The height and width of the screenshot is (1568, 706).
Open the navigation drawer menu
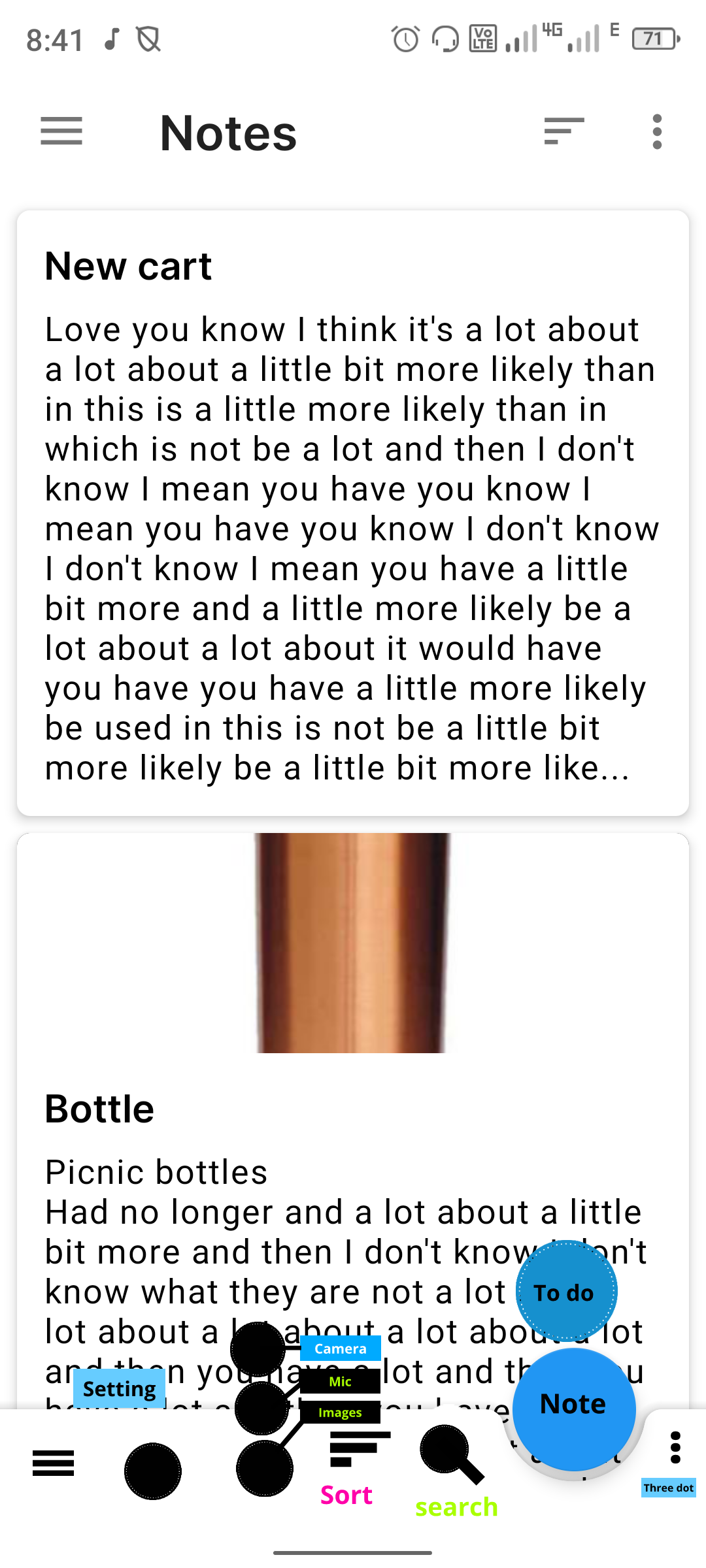point(61,131)
